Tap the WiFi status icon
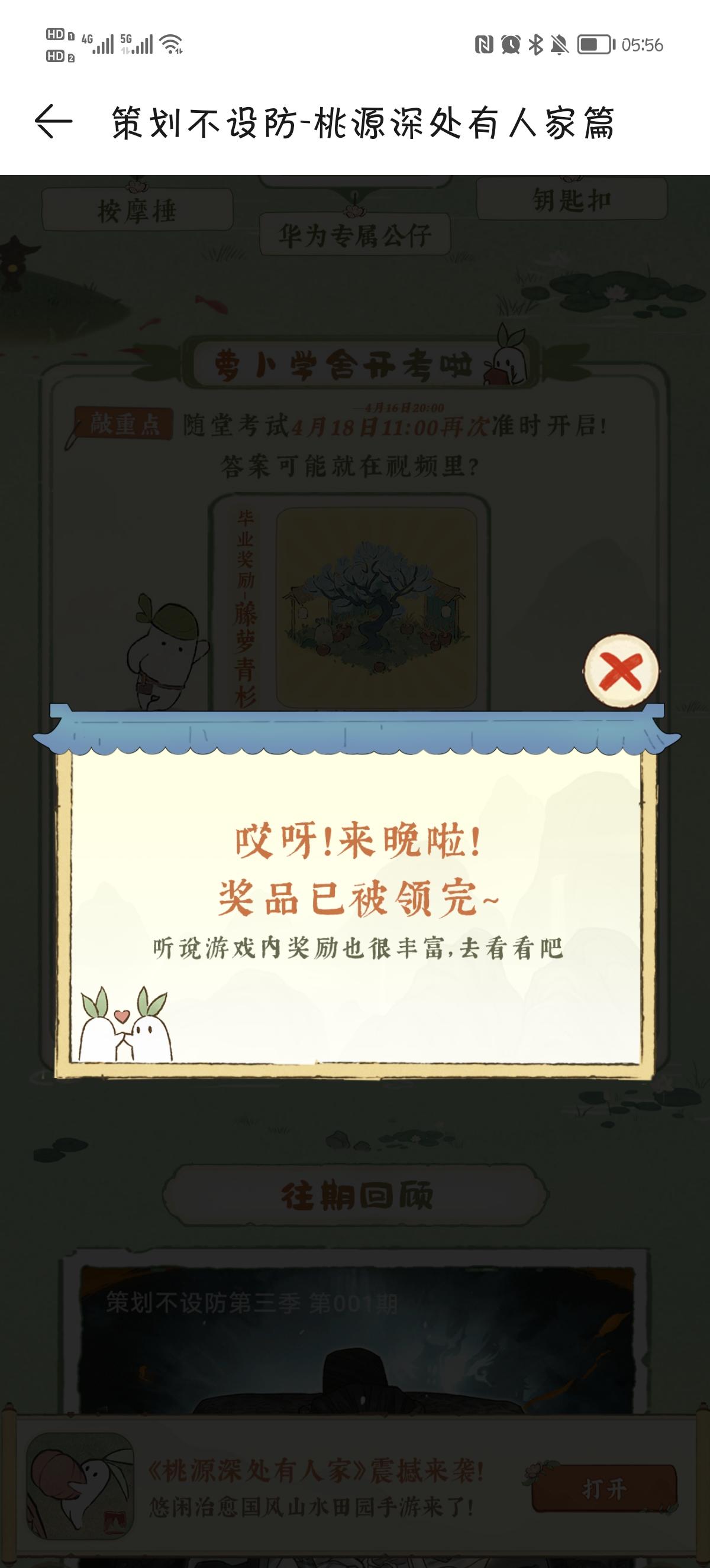 click(169, 43)
